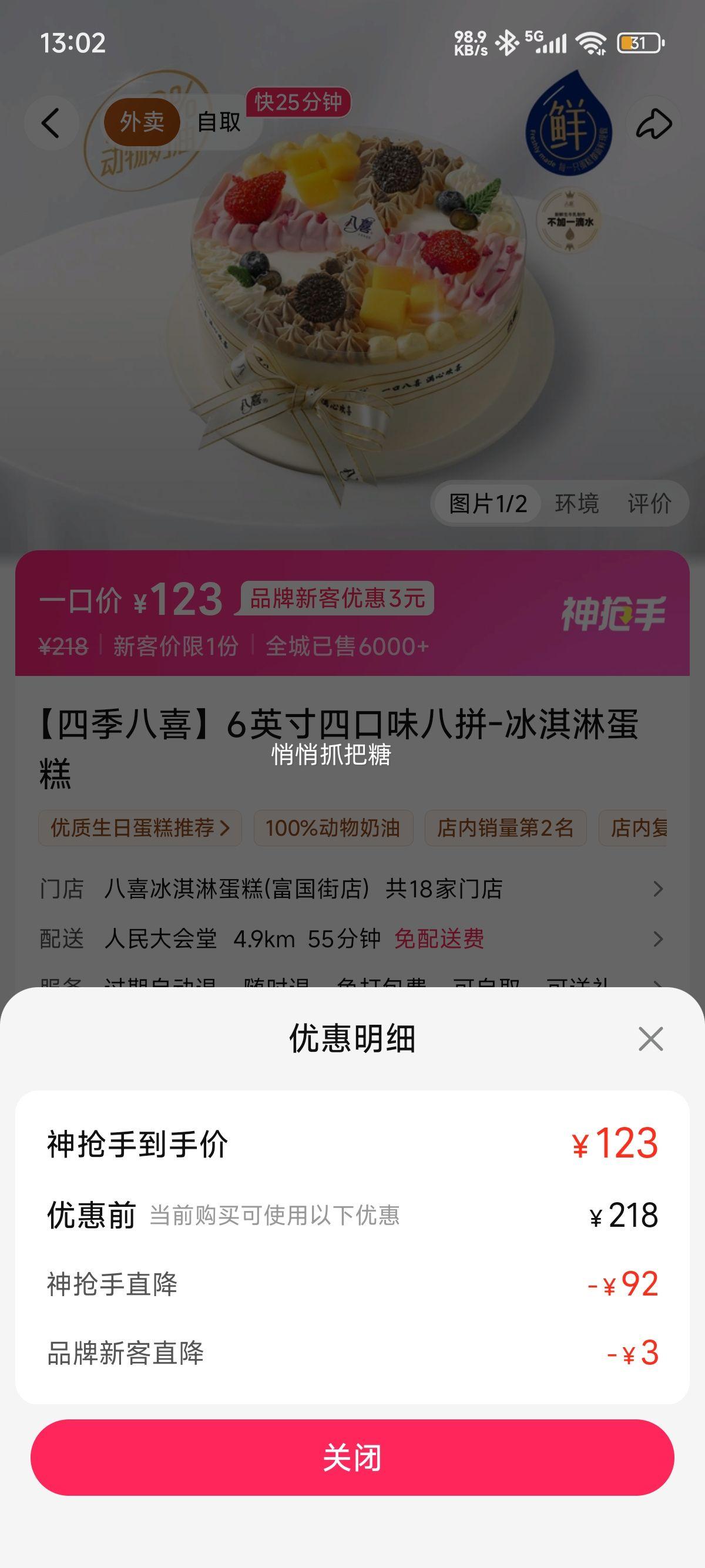Screen dimensions: 705x1568
Task: Select the 图片1/2 gallery chip
Action: (488, 503)
